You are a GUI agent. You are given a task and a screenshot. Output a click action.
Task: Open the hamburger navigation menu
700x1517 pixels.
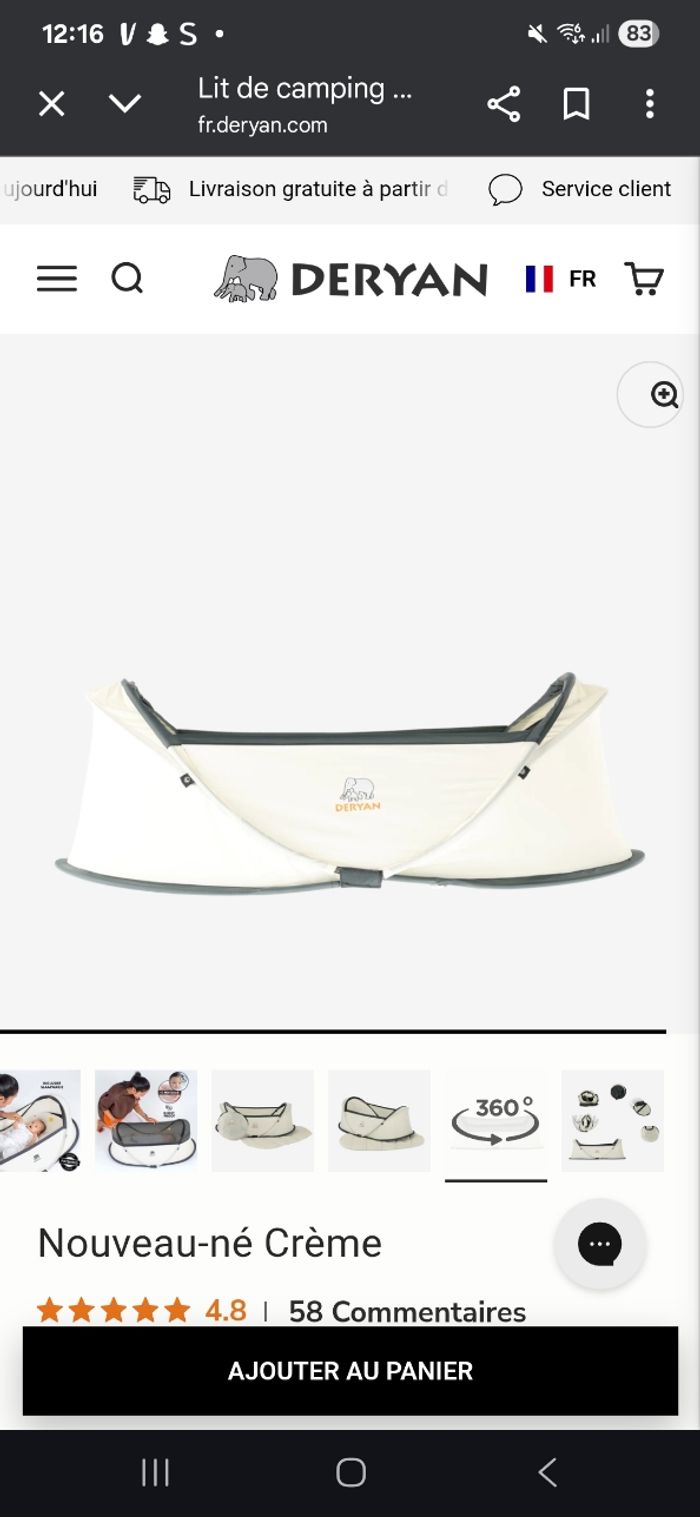pos(57,278)
